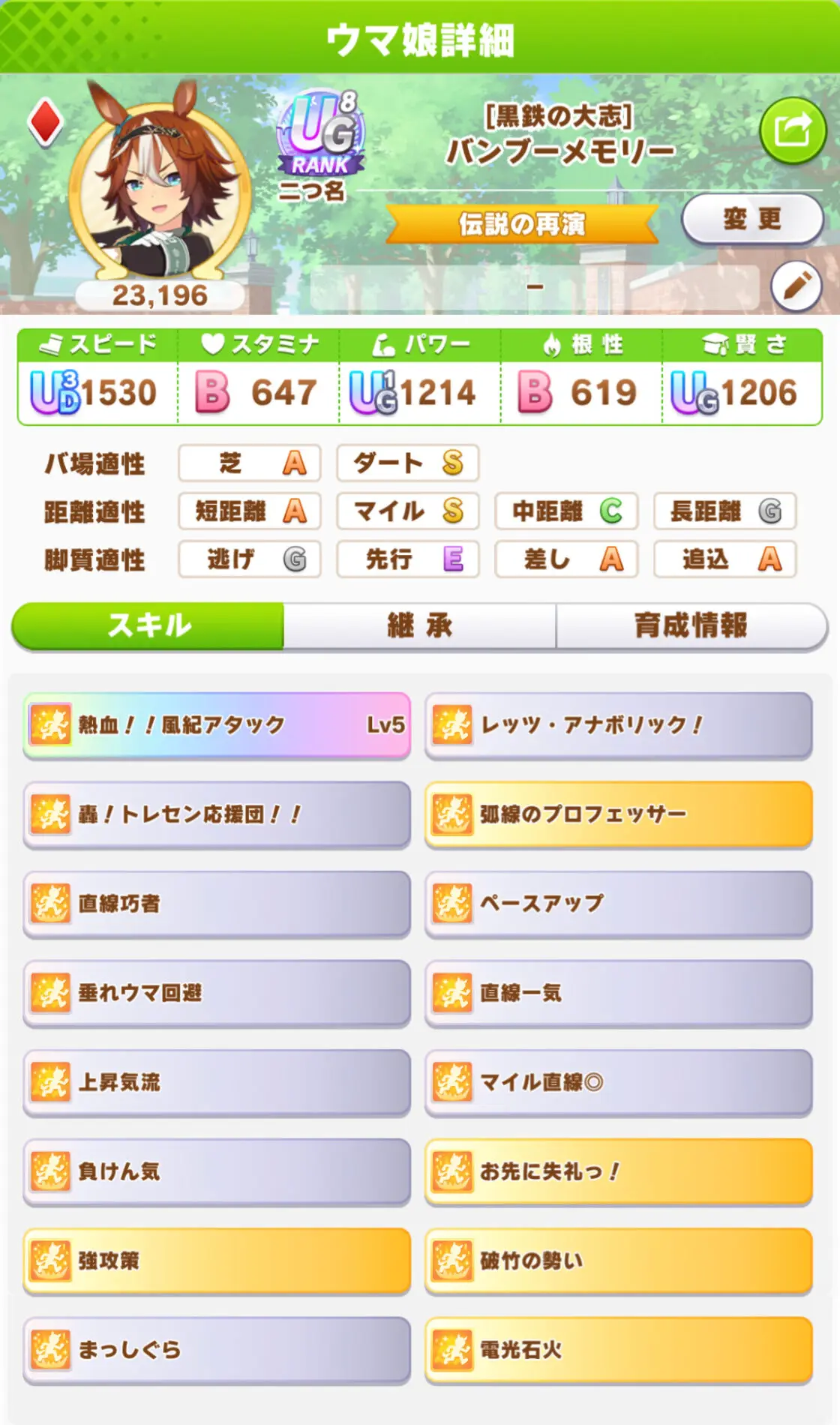Viewport: 840px width, 1425px height.
Task: Tap the pencil edit icon
Action: pos(796,286)
